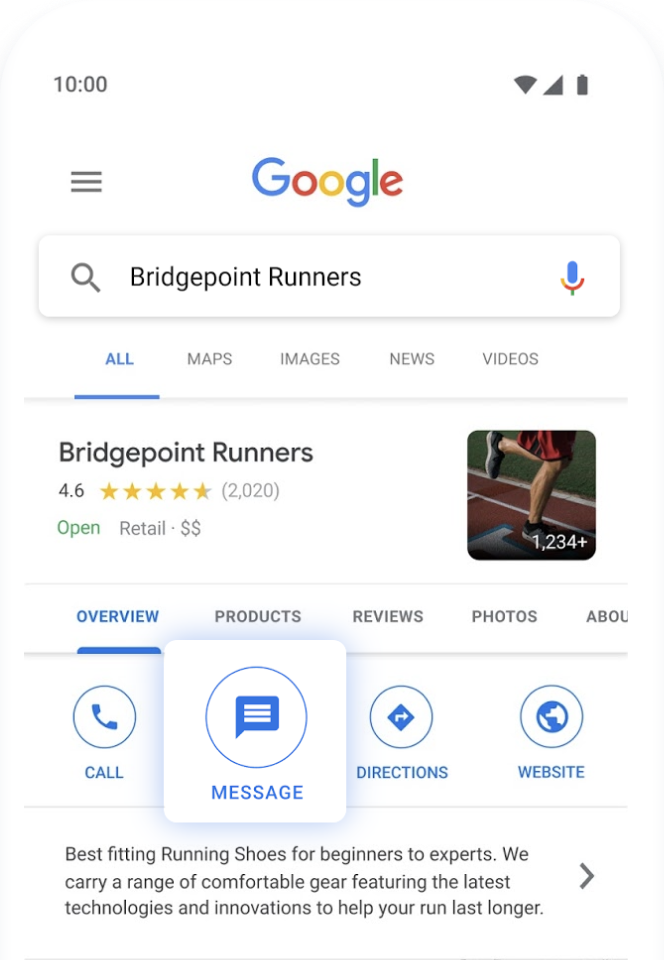Viewport: 664px width, 960px height.
Task: Open the hamburger menu
Action: pyautogui.click(x=86, y=182)
